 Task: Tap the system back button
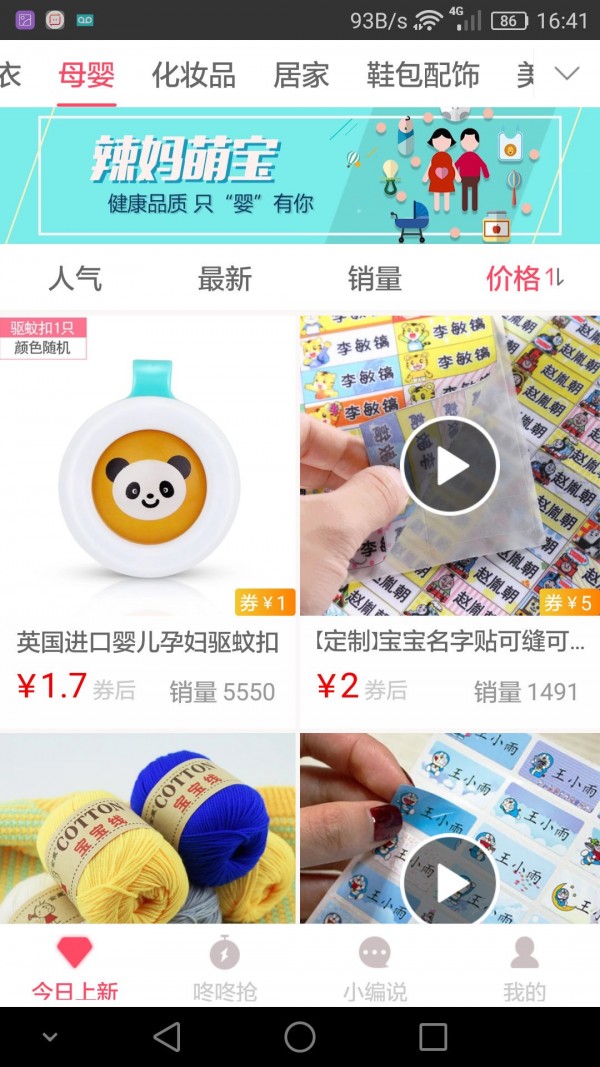coord(167,1037)
